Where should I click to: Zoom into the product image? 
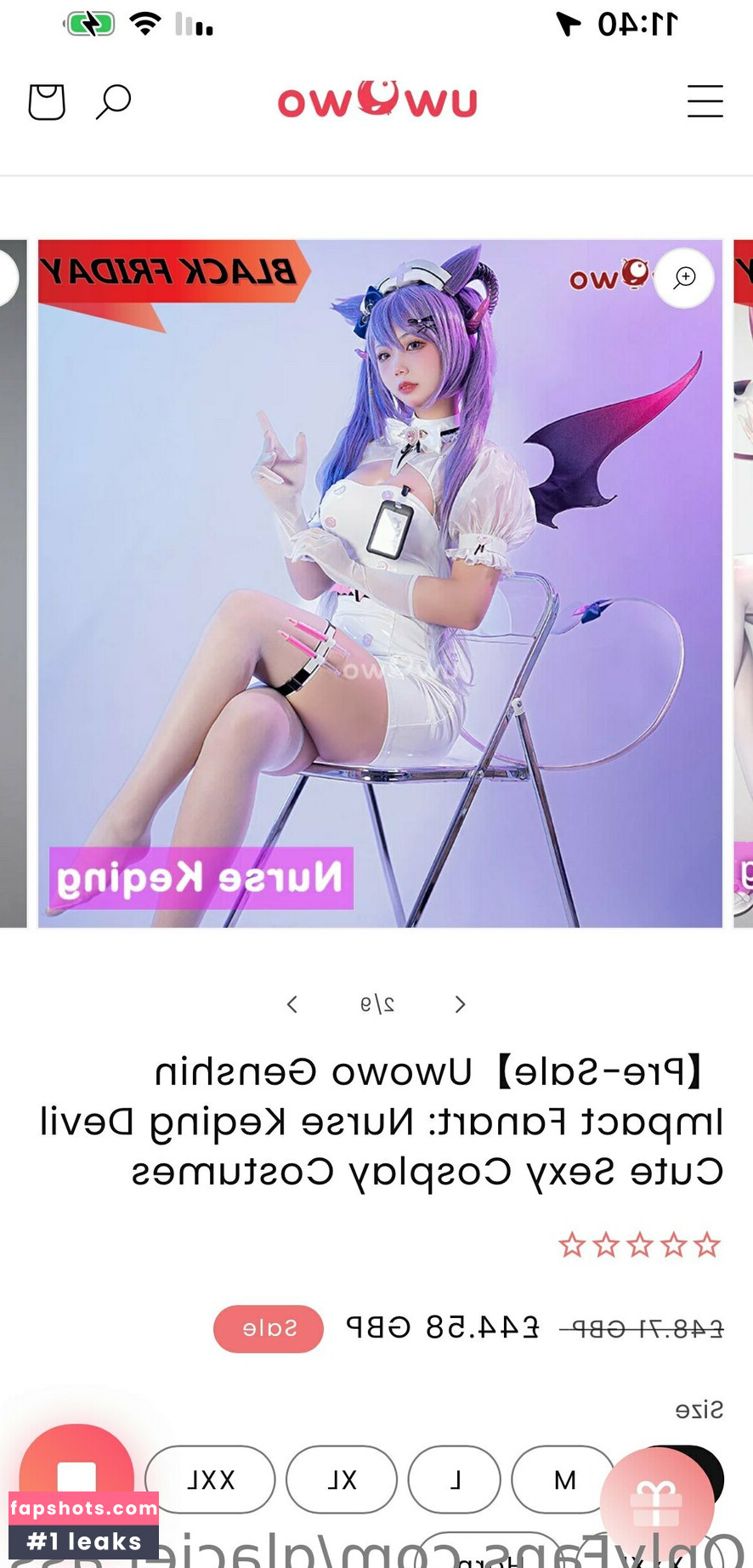684,277
